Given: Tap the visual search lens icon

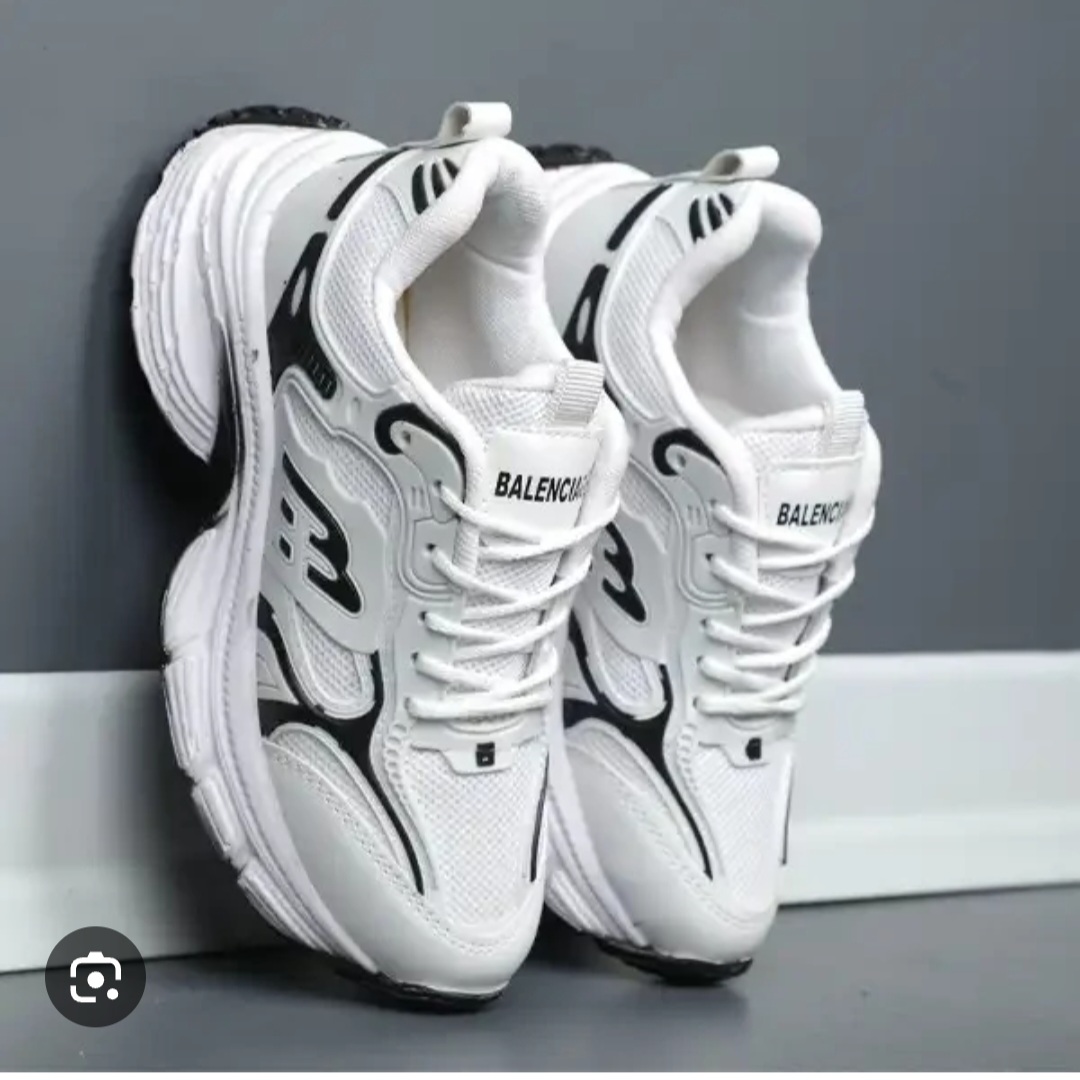Looking at the screenshot, I should (x=96, y=976).
